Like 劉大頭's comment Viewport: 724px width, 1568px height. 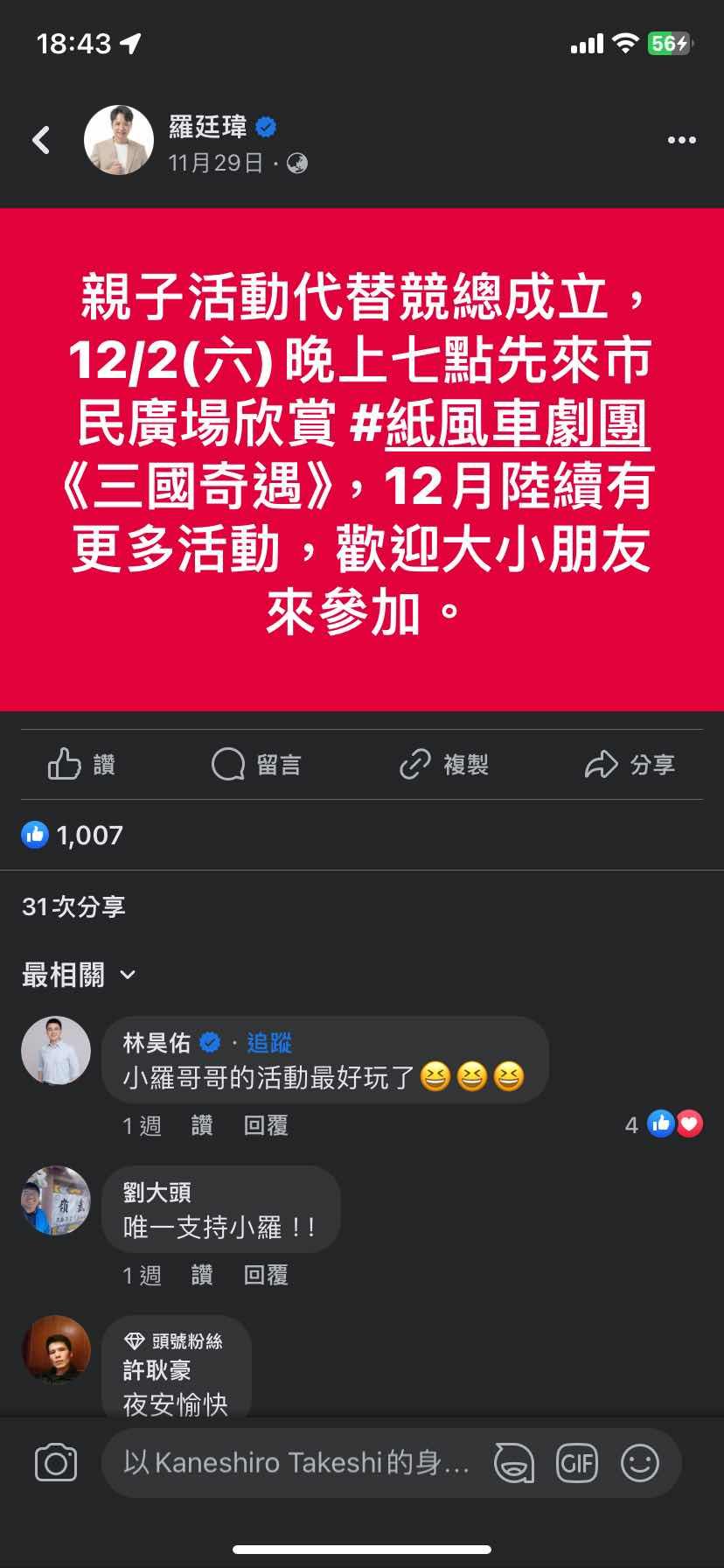pos(202,1275)
